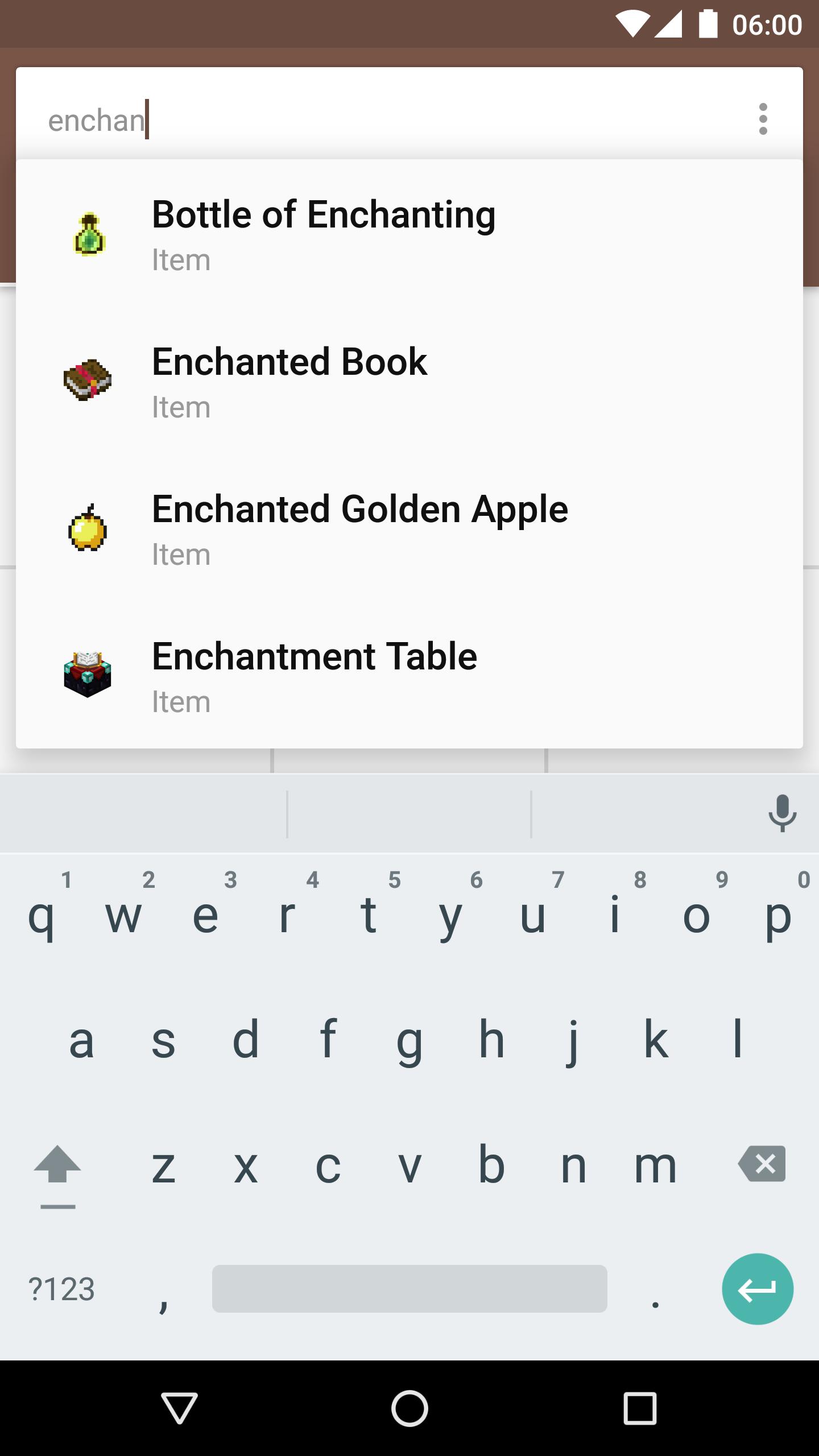The height and width of the screenshot is (1456, 819).
Task: Start voice input with the microphone
Action: 782,813
